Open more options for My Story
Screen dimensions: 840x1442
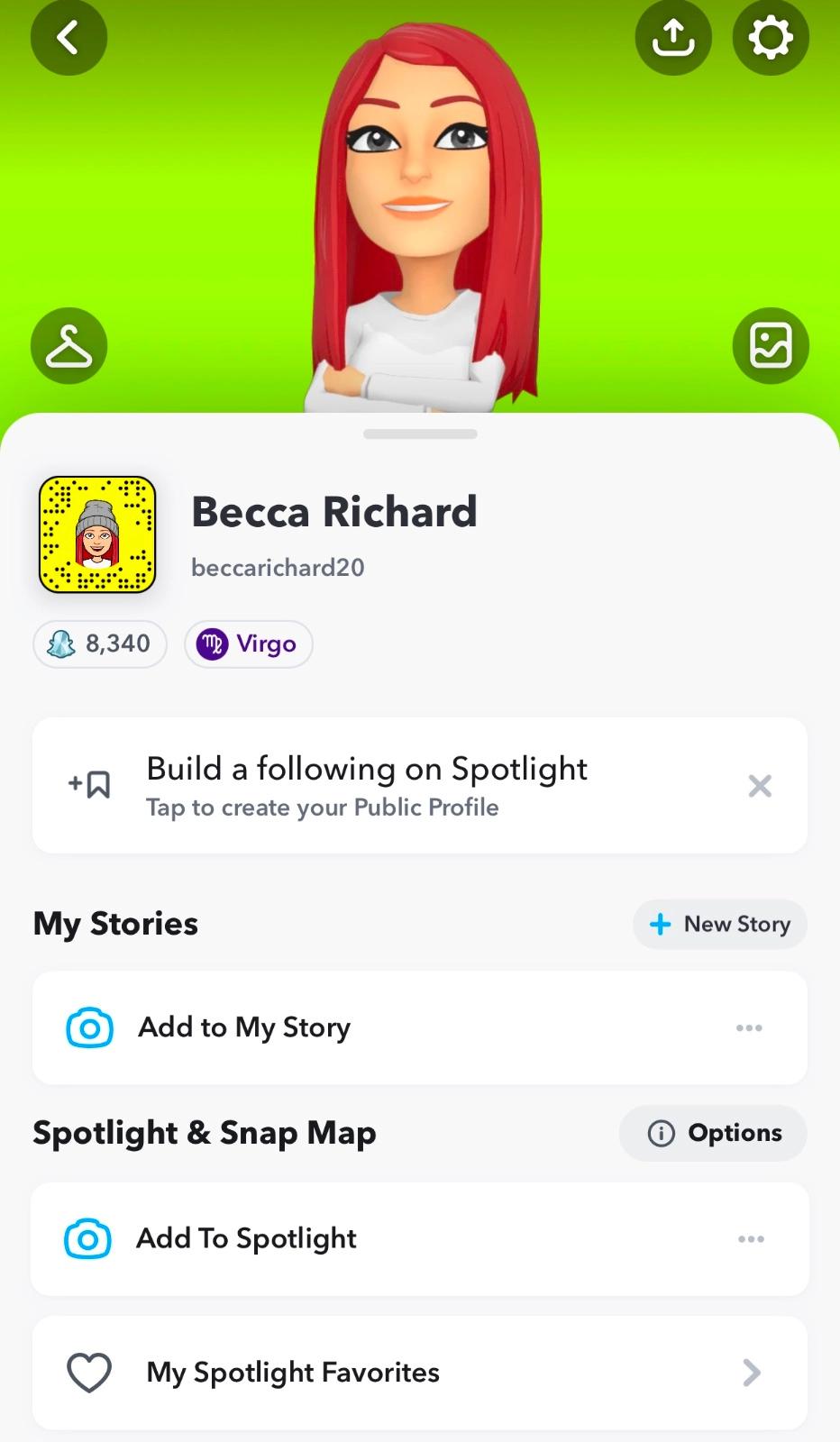click(x=749, y=1027)
